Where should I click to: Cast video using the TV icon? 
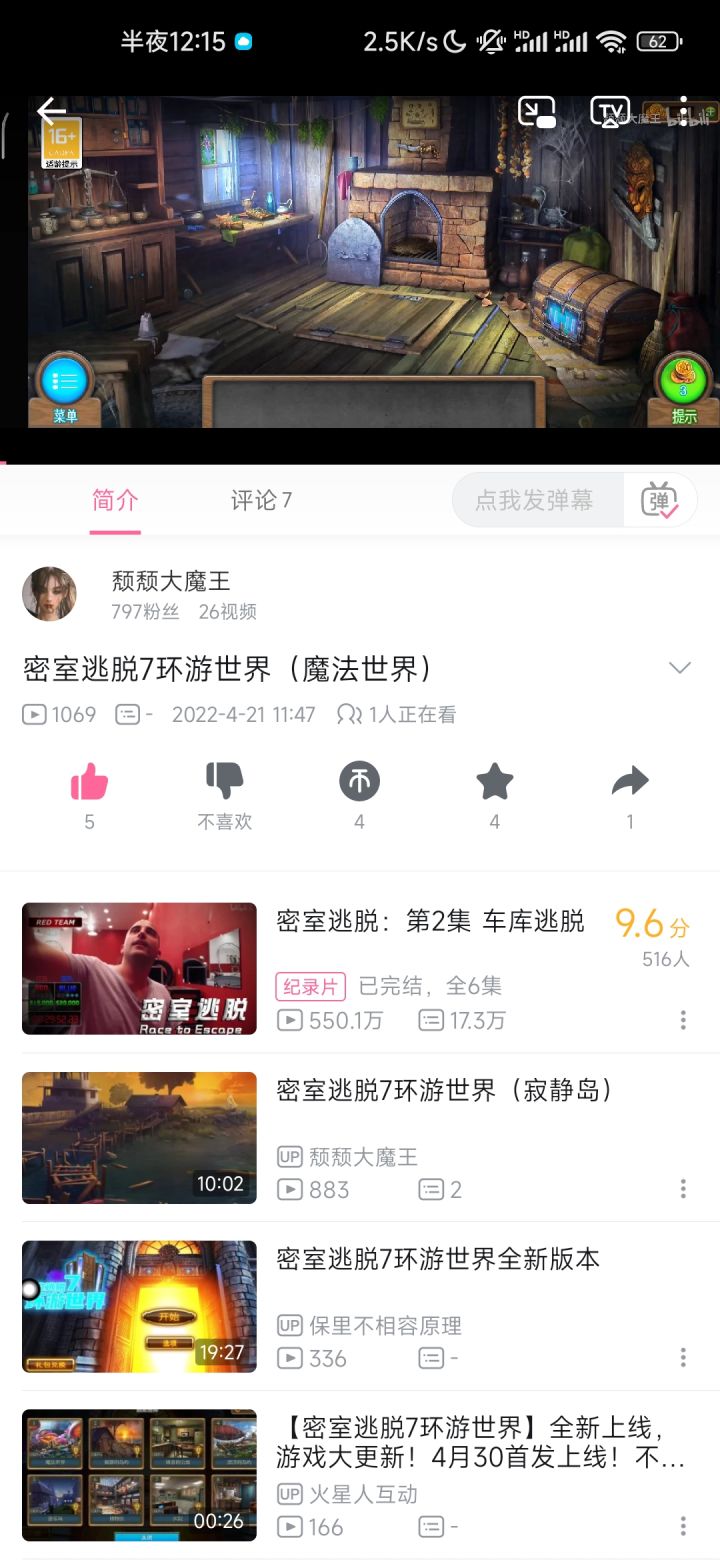coord(609,110)
